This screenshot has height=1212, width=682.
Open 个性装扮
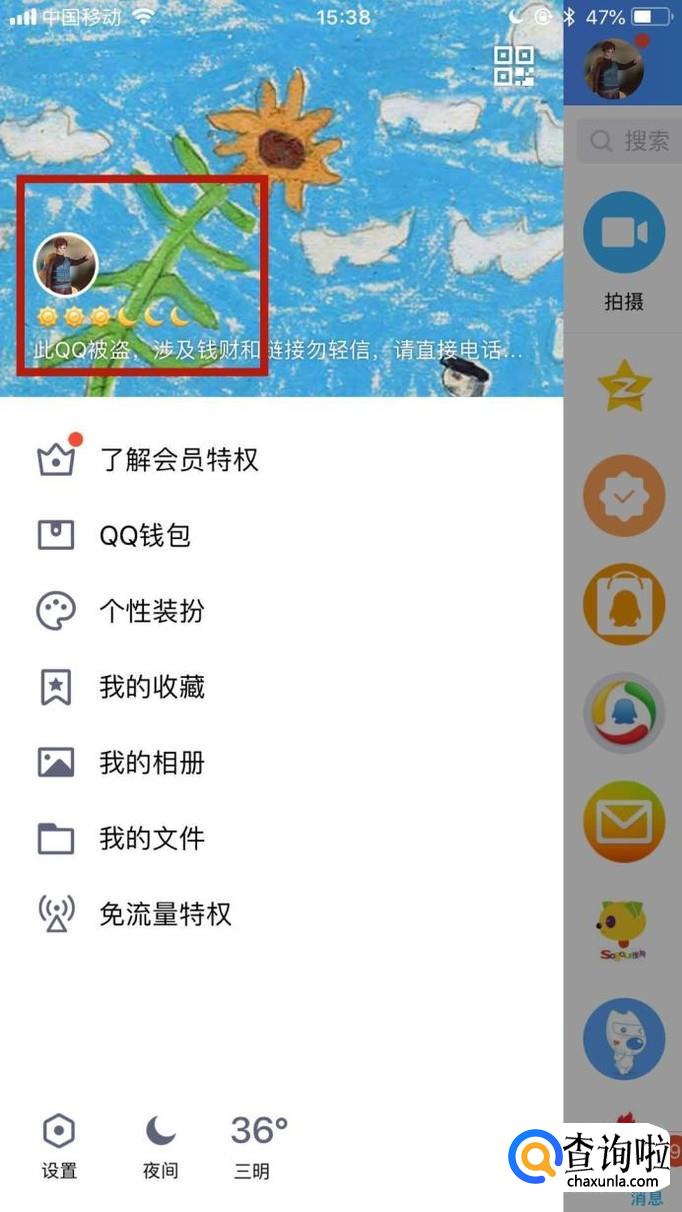pos(151,611)
